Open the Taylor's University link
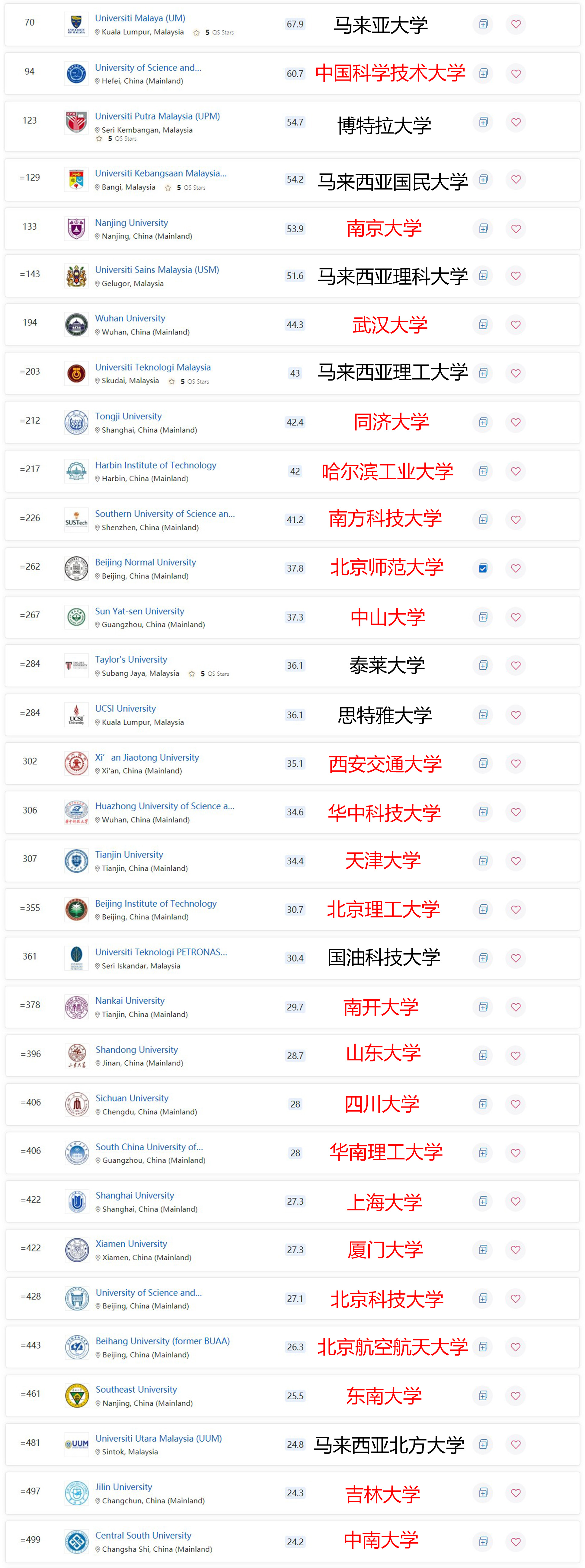Screen dimensions: 585x1568 click(131, 659)
